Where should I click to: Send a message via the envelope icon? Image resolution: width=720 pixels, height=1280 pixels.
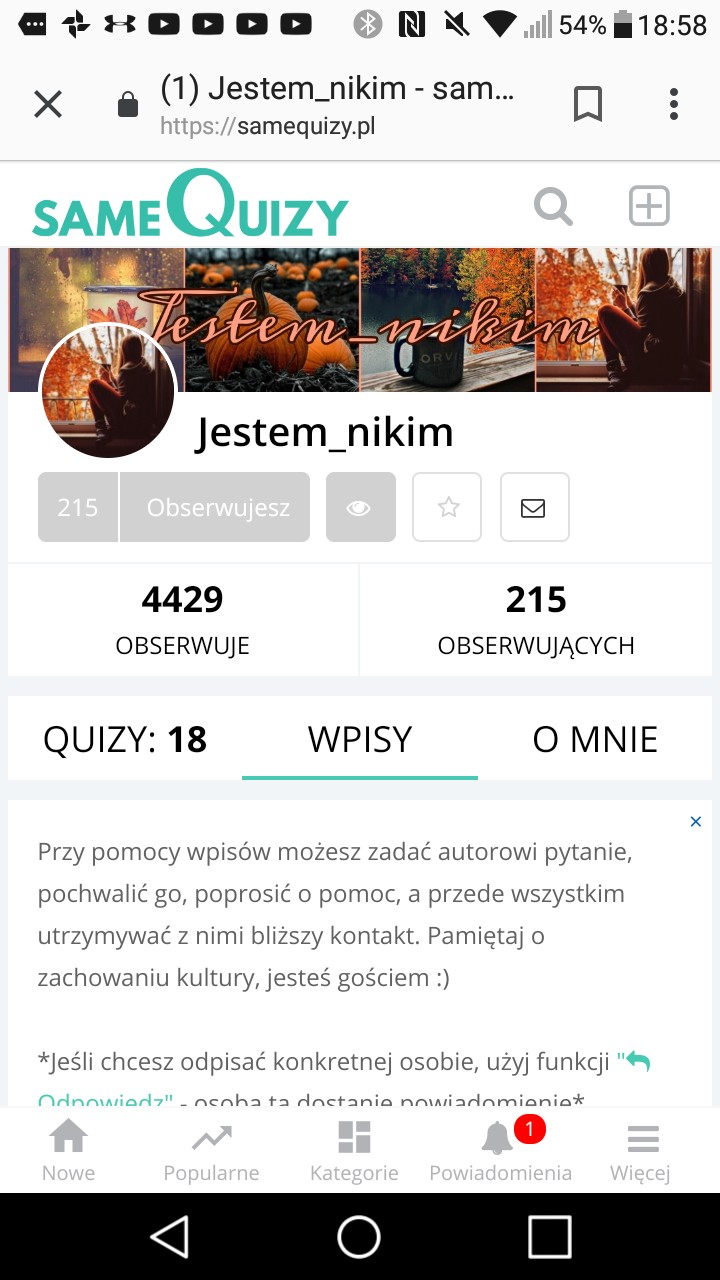534,507
